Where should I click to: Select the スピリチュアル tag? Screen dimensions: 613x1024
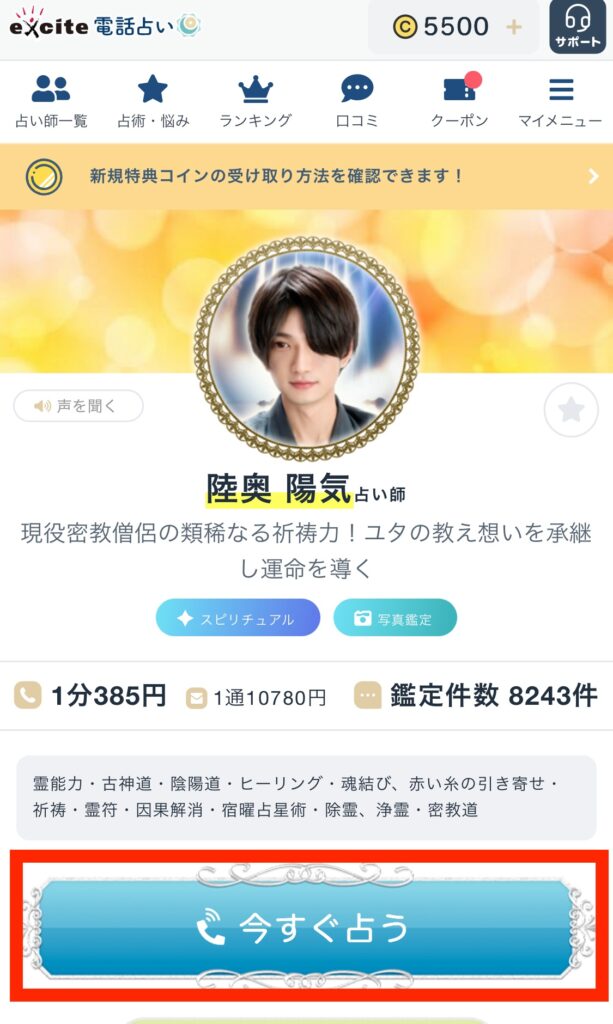click(x=237, y=618)
